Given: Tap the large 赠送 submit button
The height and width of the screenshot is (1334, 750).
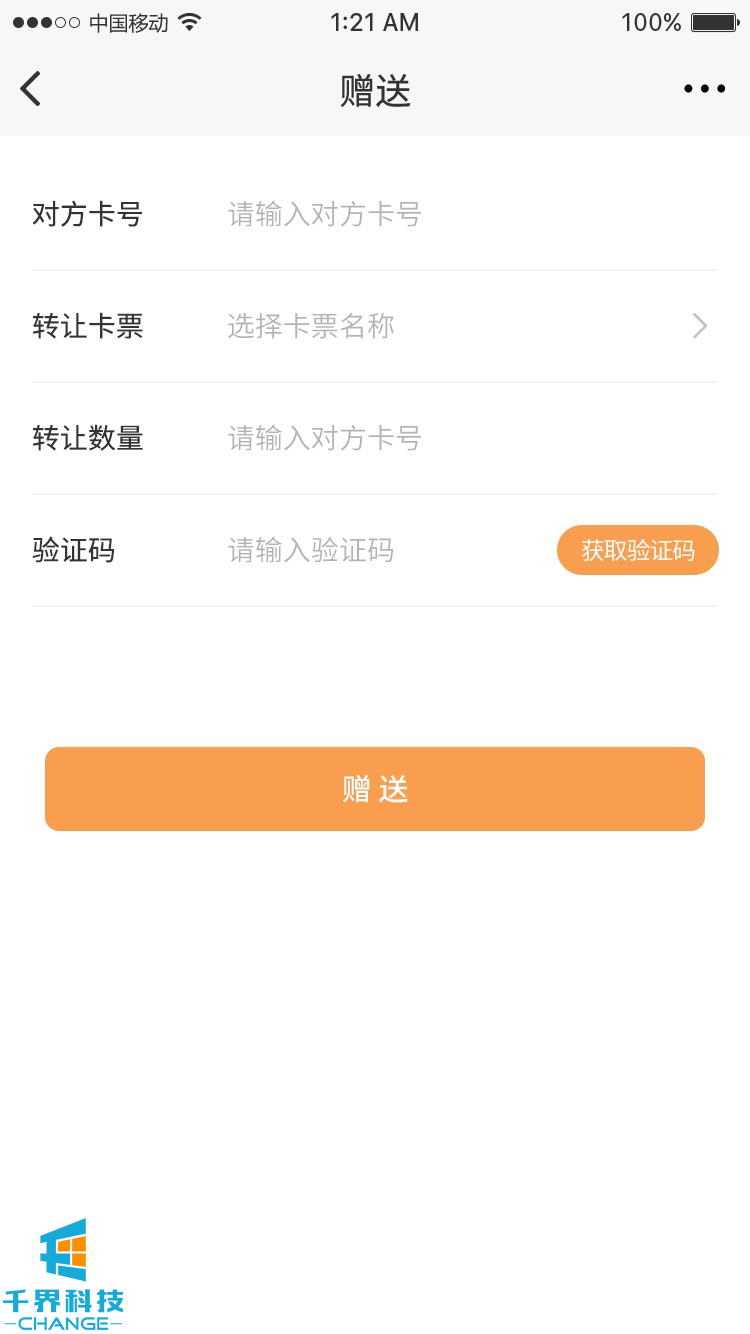Looking at the screenshot, I should [x=375, y=789].
